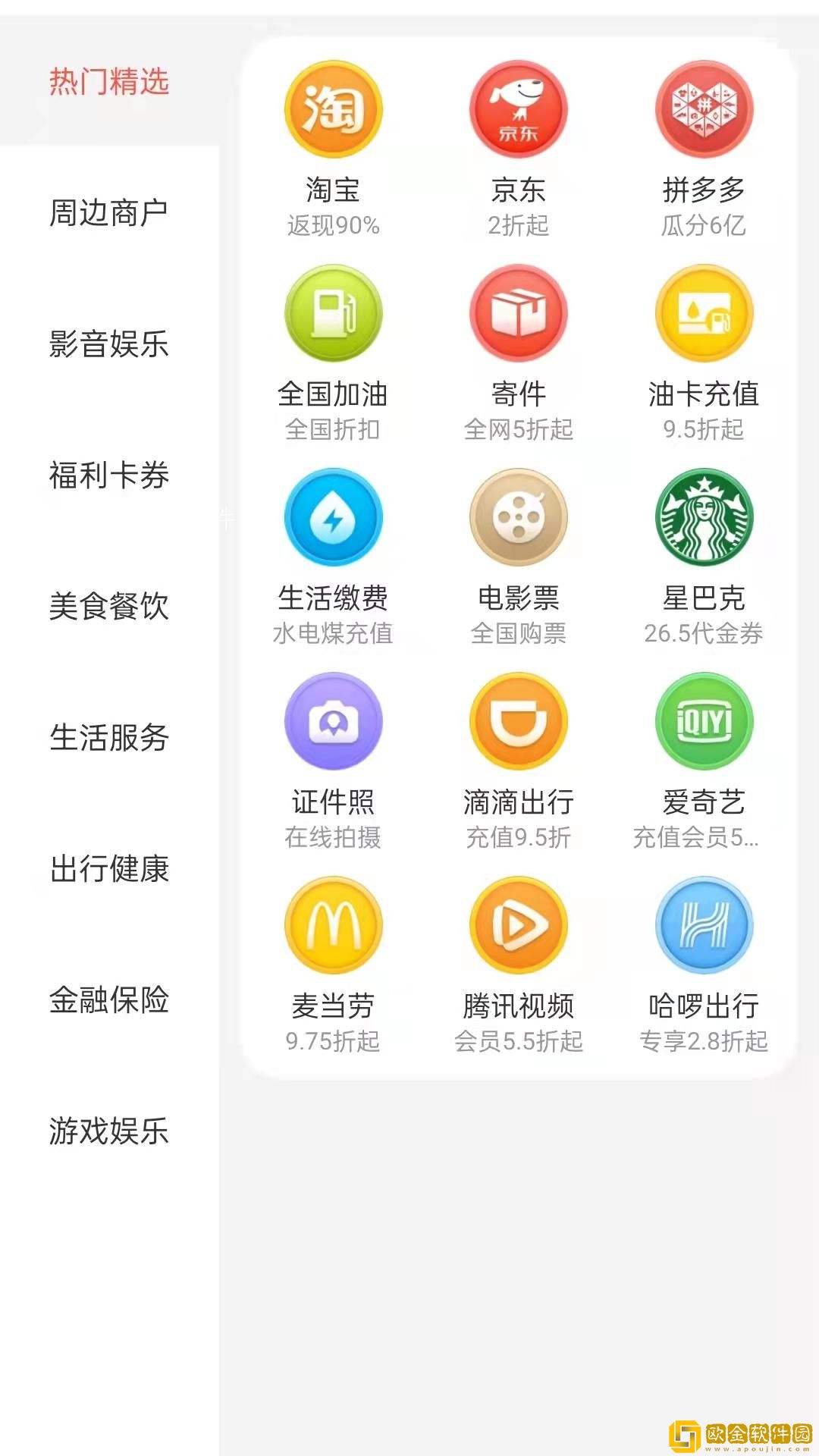Select the 油卡充值 fuel card icon
Viewport: 819px width, 1456px height.
pos(704,312)
